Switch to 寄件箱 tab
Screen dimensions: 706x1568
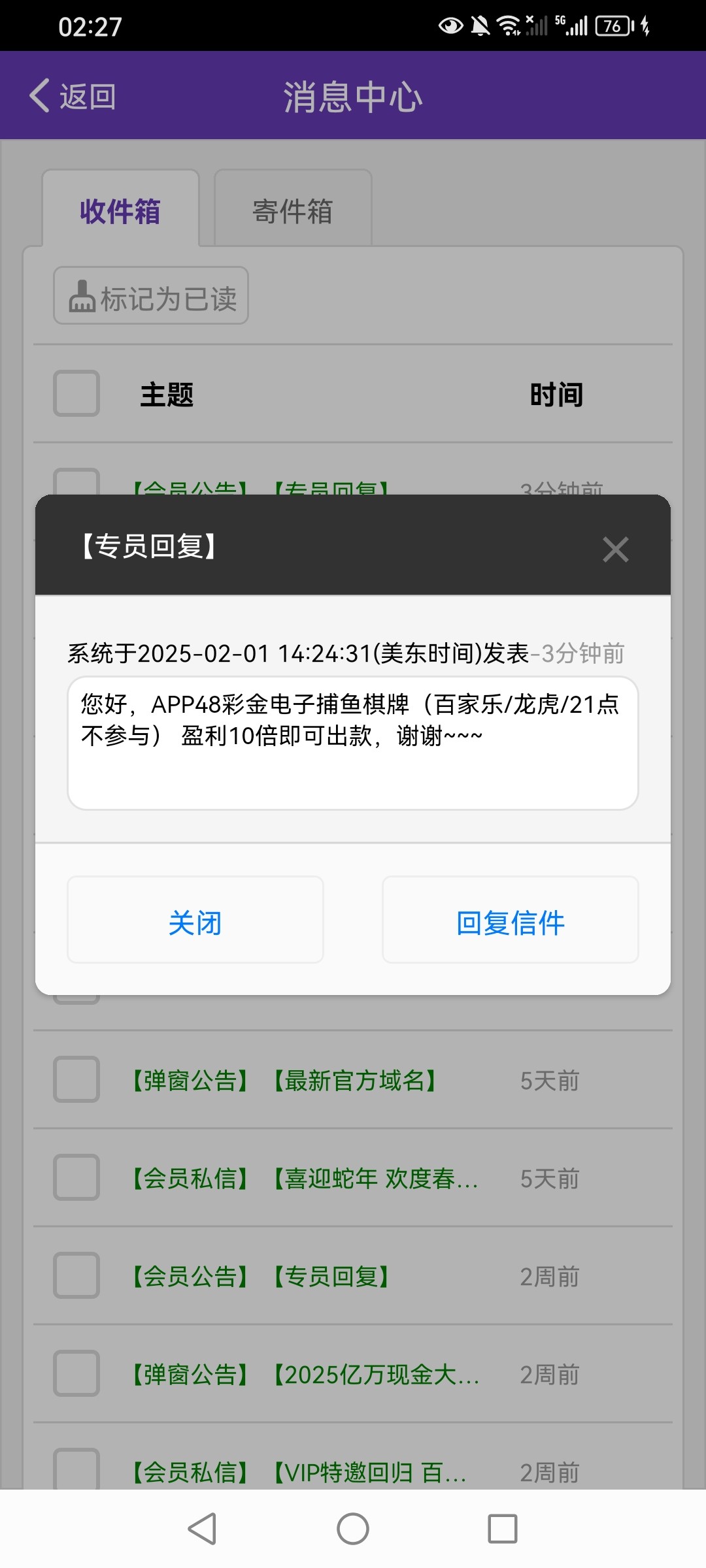coord(293,210)
